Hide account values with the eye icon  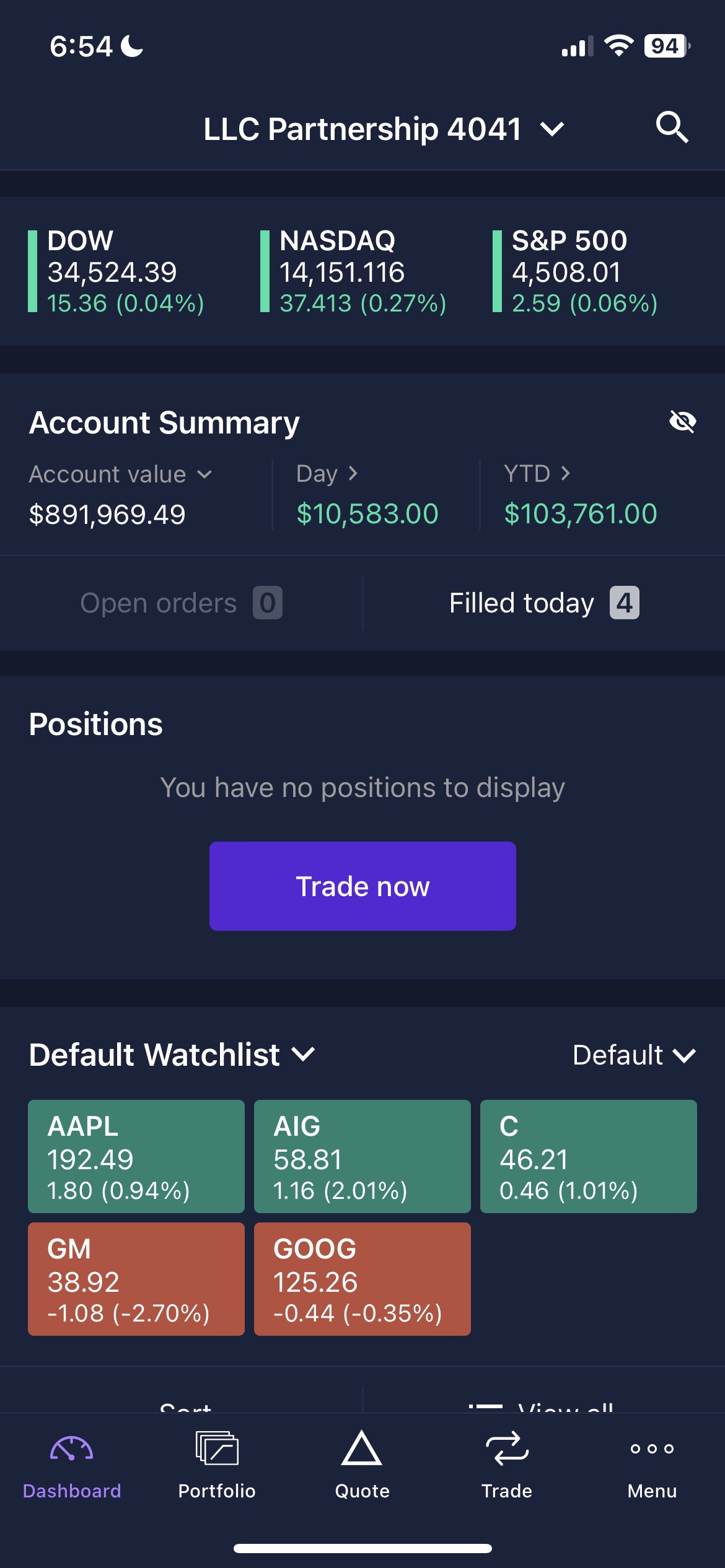coord(682,422)
